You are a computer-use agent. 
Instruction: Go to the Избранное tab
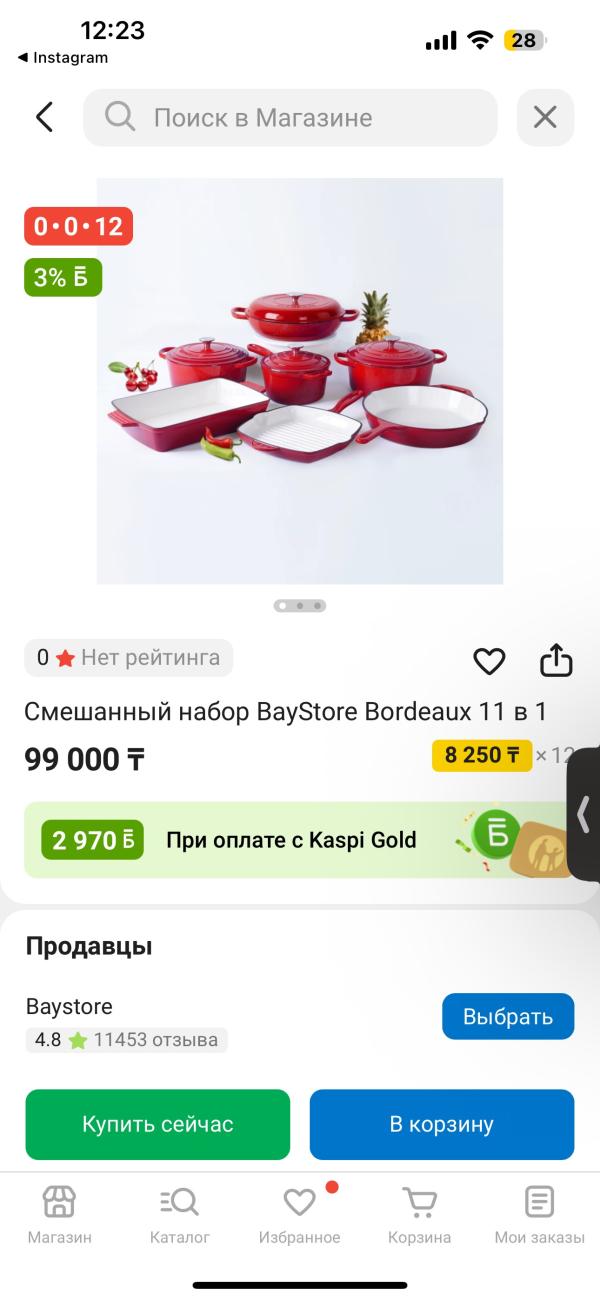pyautogui.click(x=300, y=1215)
